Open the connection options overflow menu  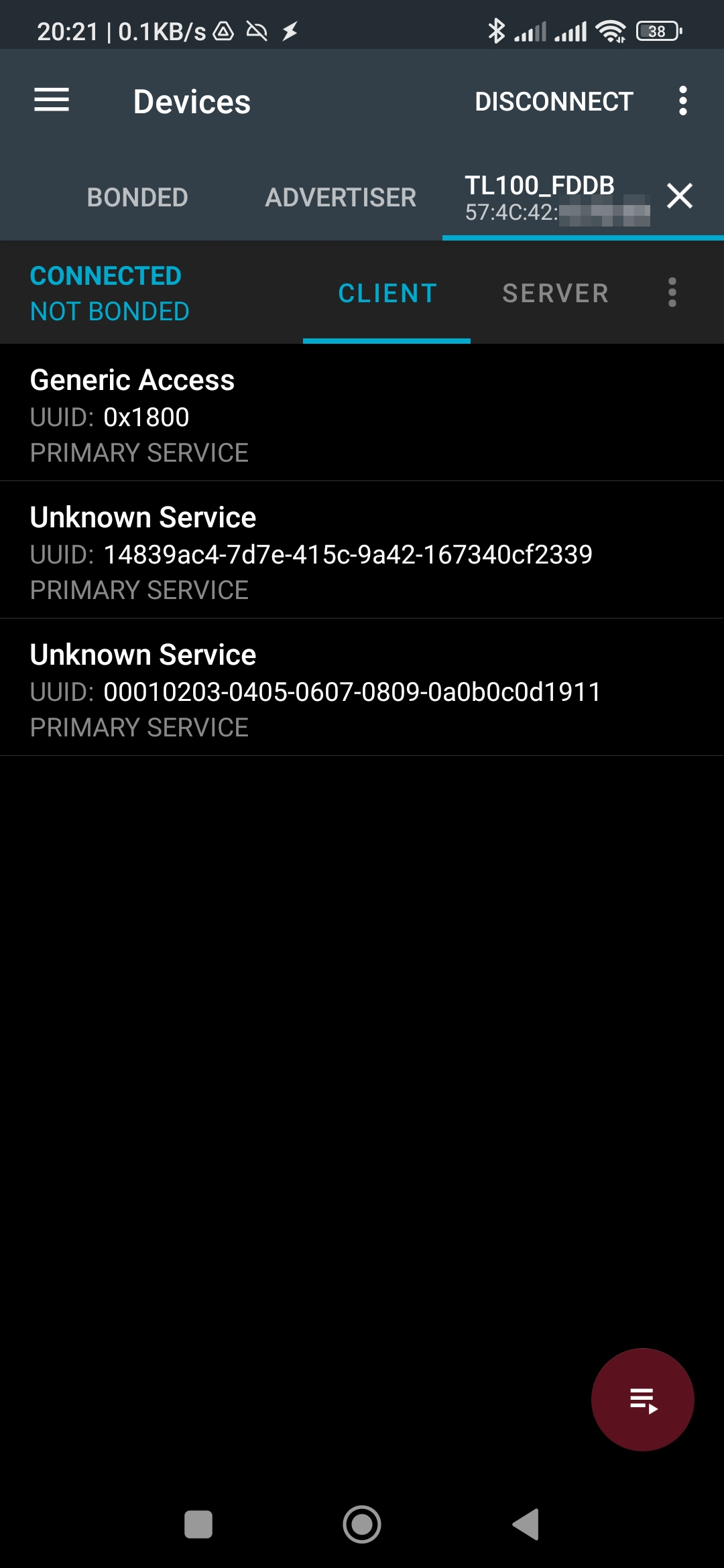[x=672, y=293]
